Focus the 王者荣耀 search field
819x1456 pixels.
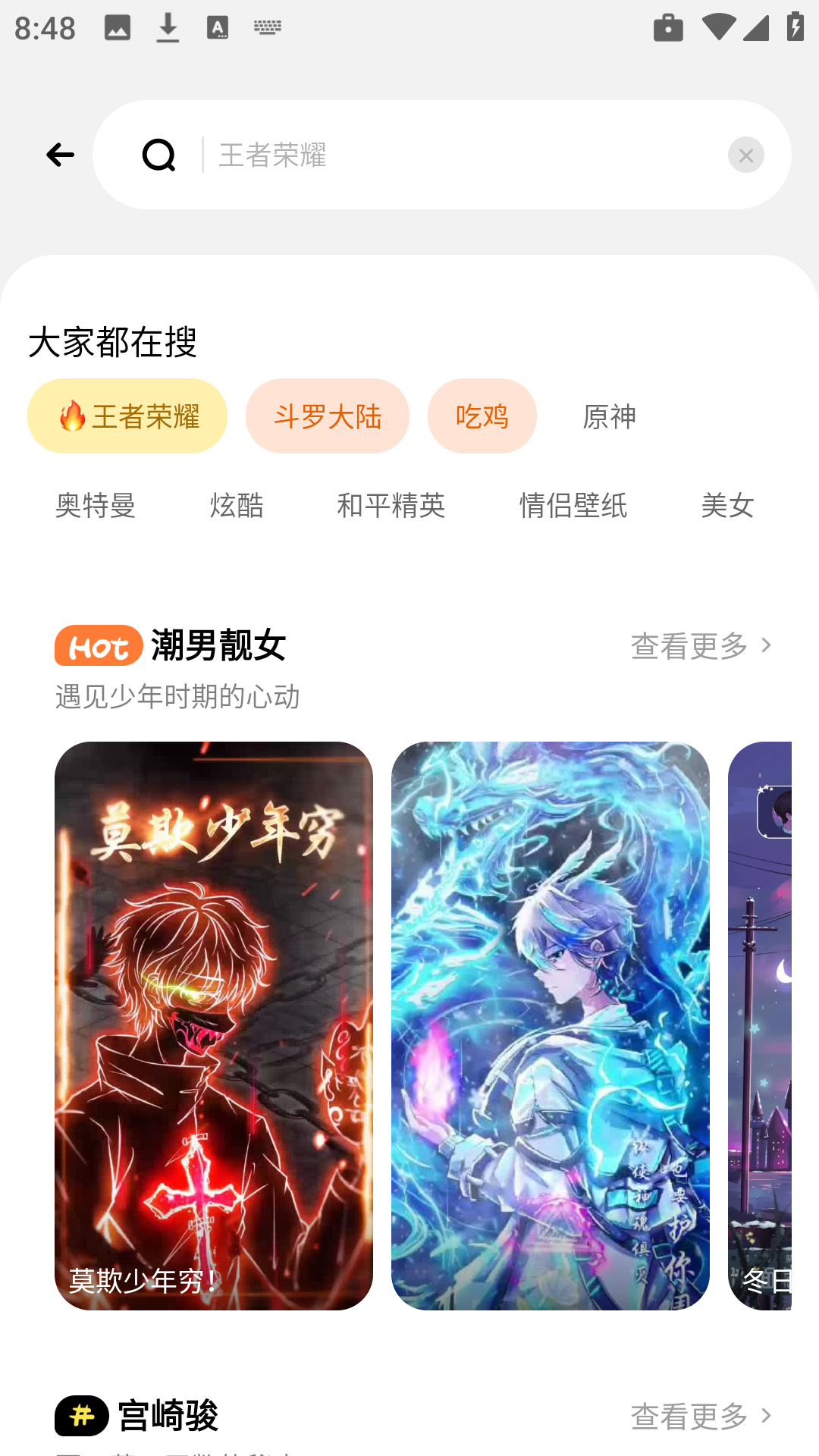[x=455, y=155]
